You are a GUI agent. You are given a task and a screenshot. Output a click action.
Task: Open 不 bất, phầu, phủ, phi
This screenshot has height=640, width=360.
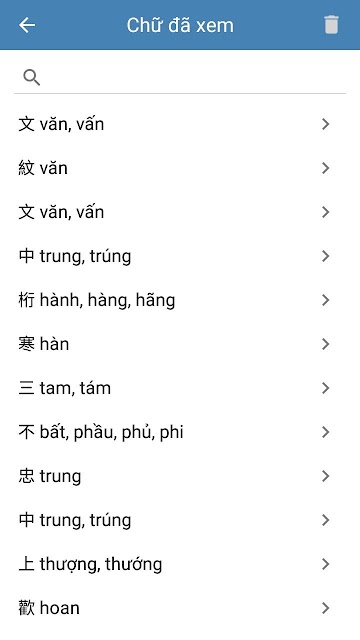(x=180, y=432)
